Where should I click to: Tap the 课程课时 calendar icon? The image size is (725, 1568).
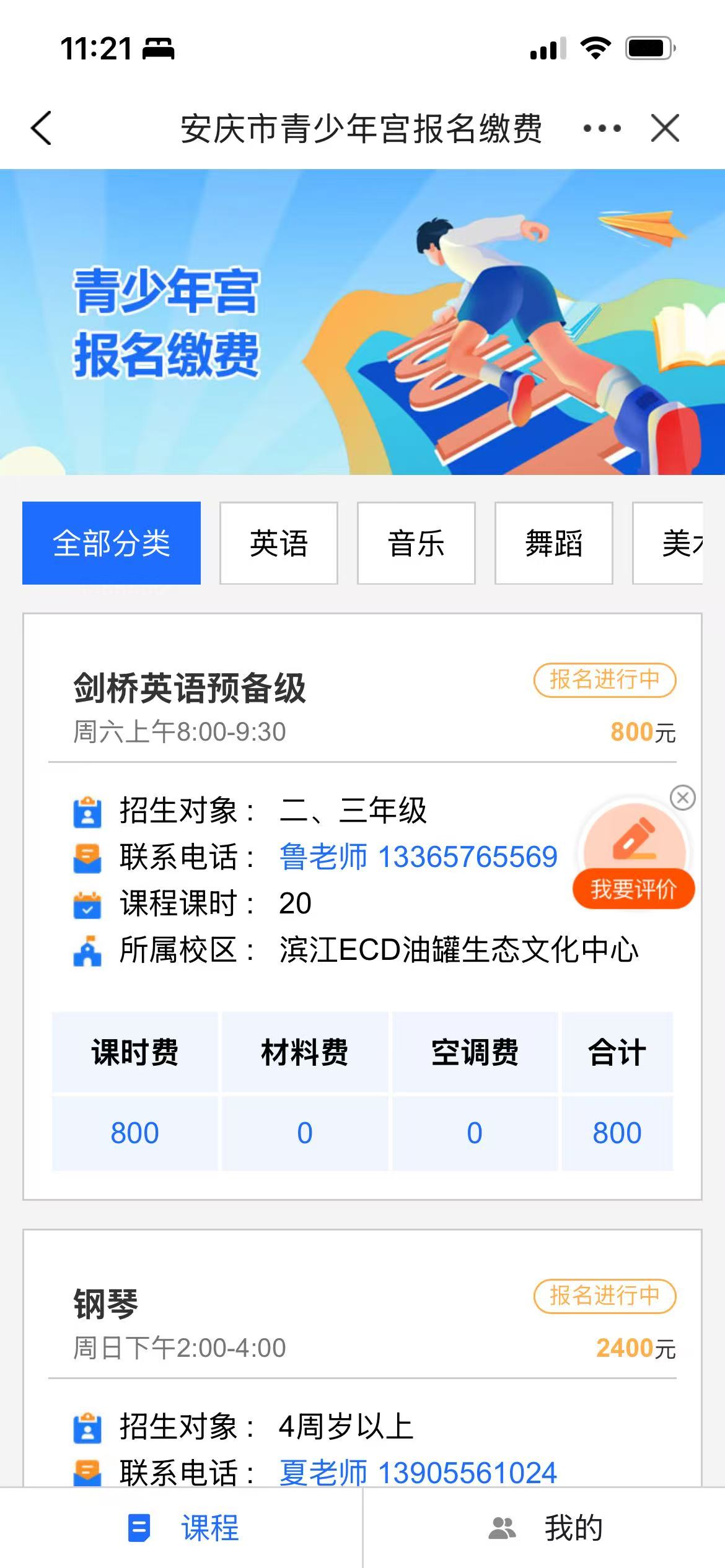pyautogui.click(x=88, y=901)
